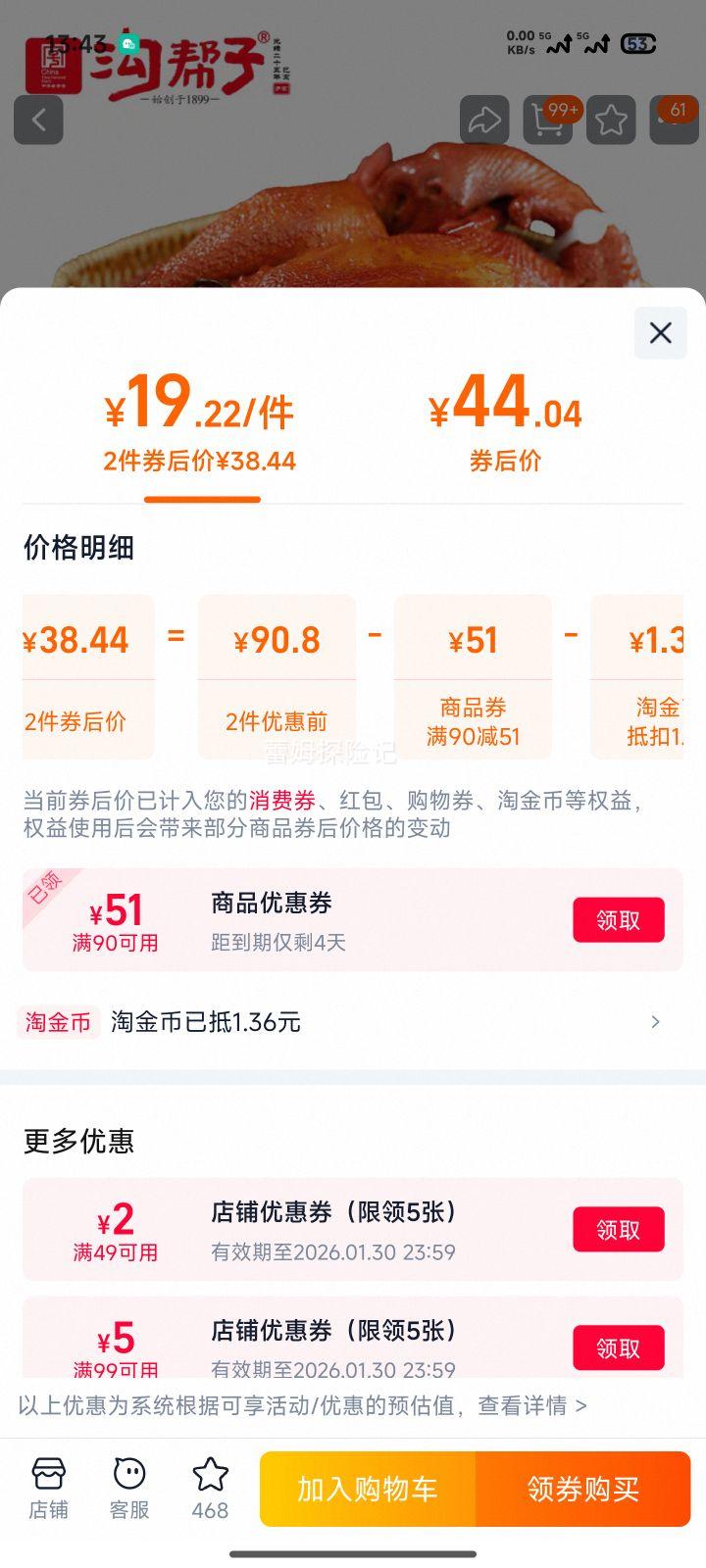
Task: Open the share icon near the product image
Action: pyautogui.click(x=484, y=120)
